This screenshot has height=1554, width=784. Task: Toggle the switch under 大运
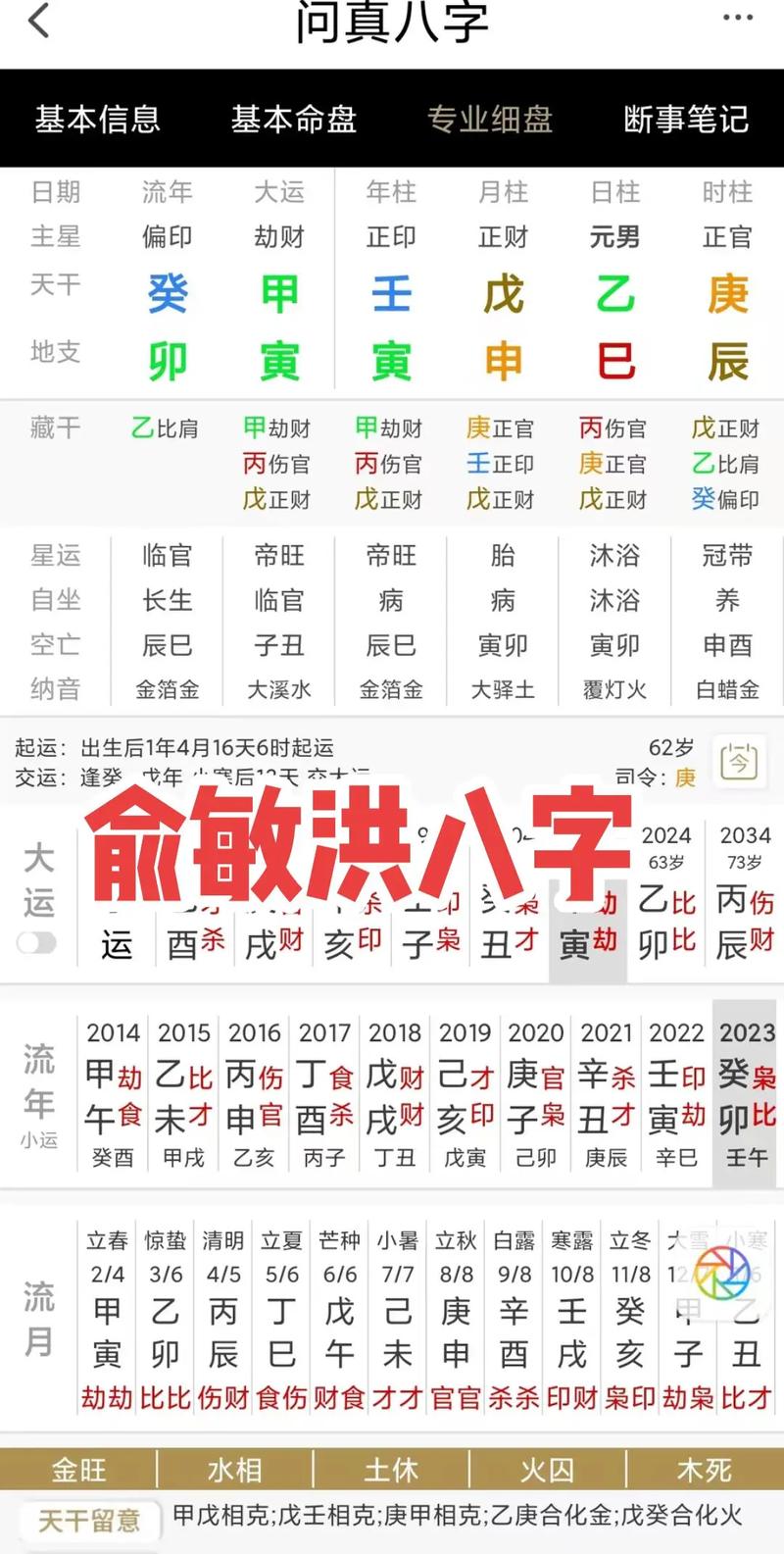click(37, 943)
